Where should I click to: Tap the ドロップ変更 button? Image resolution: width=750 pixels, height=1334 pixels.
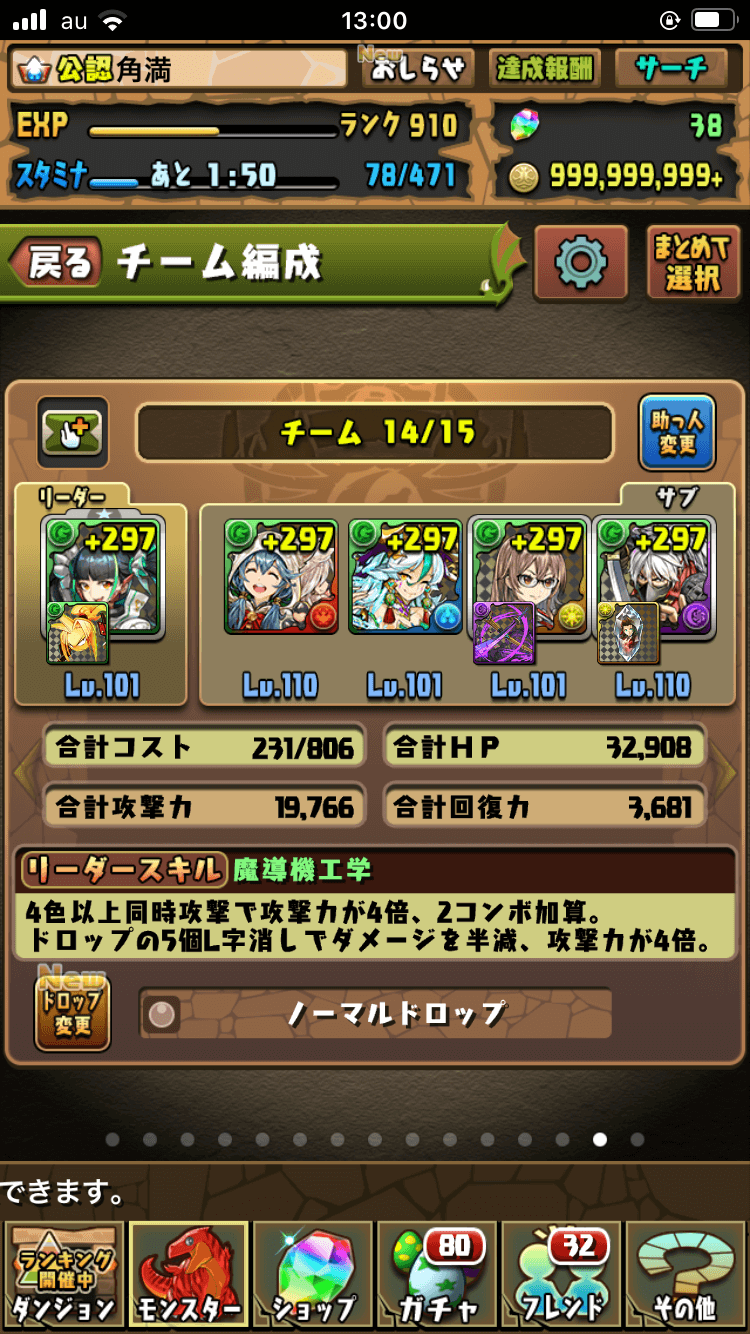tap(72, 1012)
